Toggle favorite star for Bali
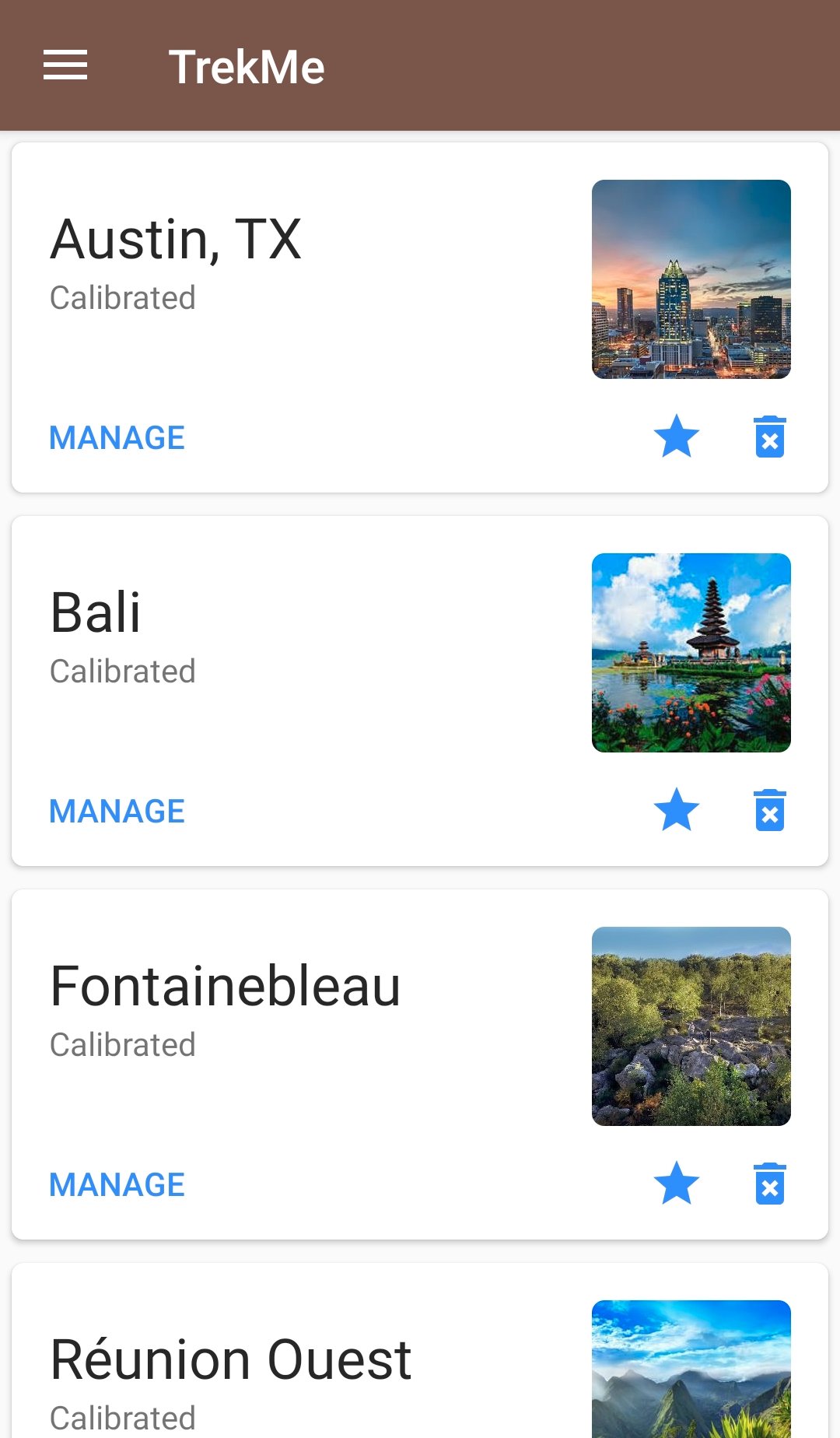The width and height of the screenshot is (840, 1438). (x=676, y=810)
